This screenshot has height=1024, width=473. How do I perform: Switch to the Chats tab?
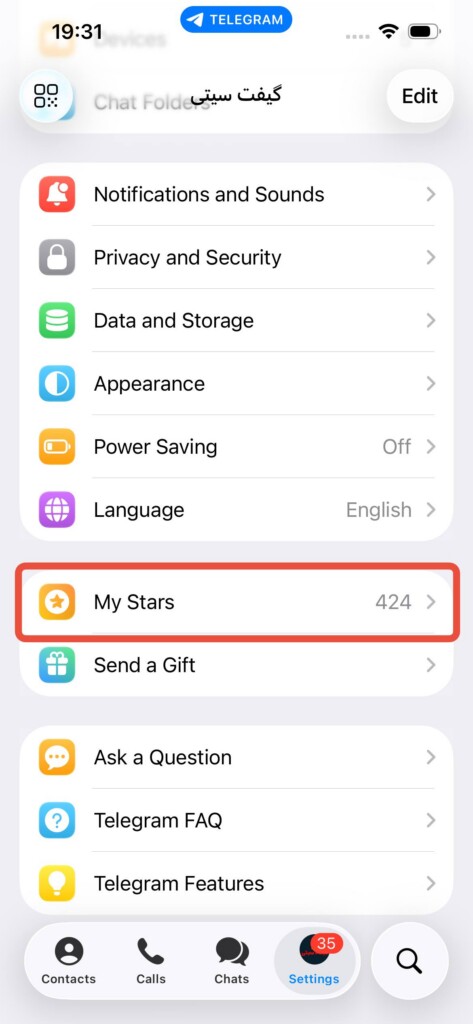[232, 961]
